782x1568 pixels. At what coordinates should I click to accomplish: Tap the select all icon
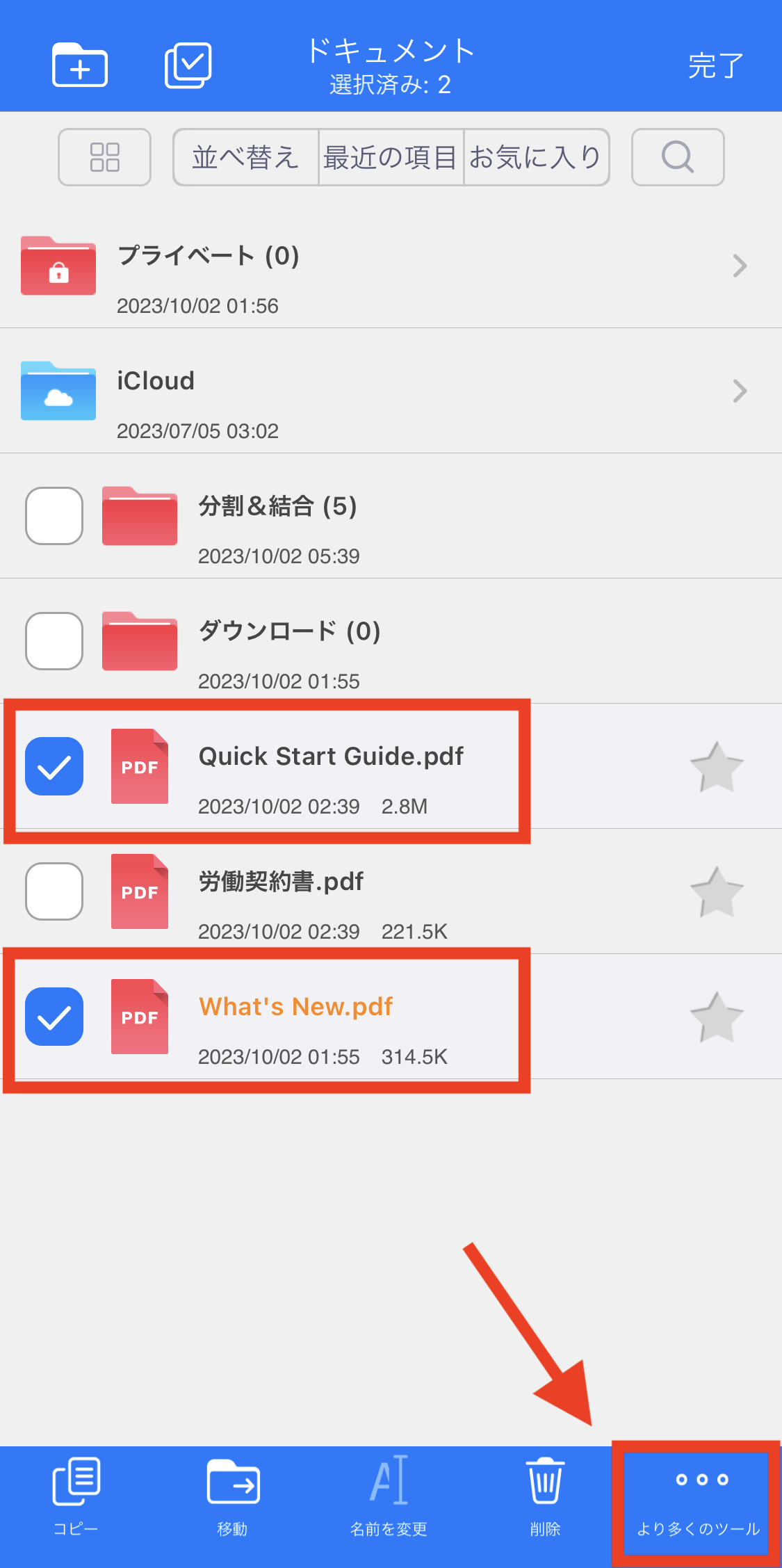pyautogui.click(x=188, y=65)
